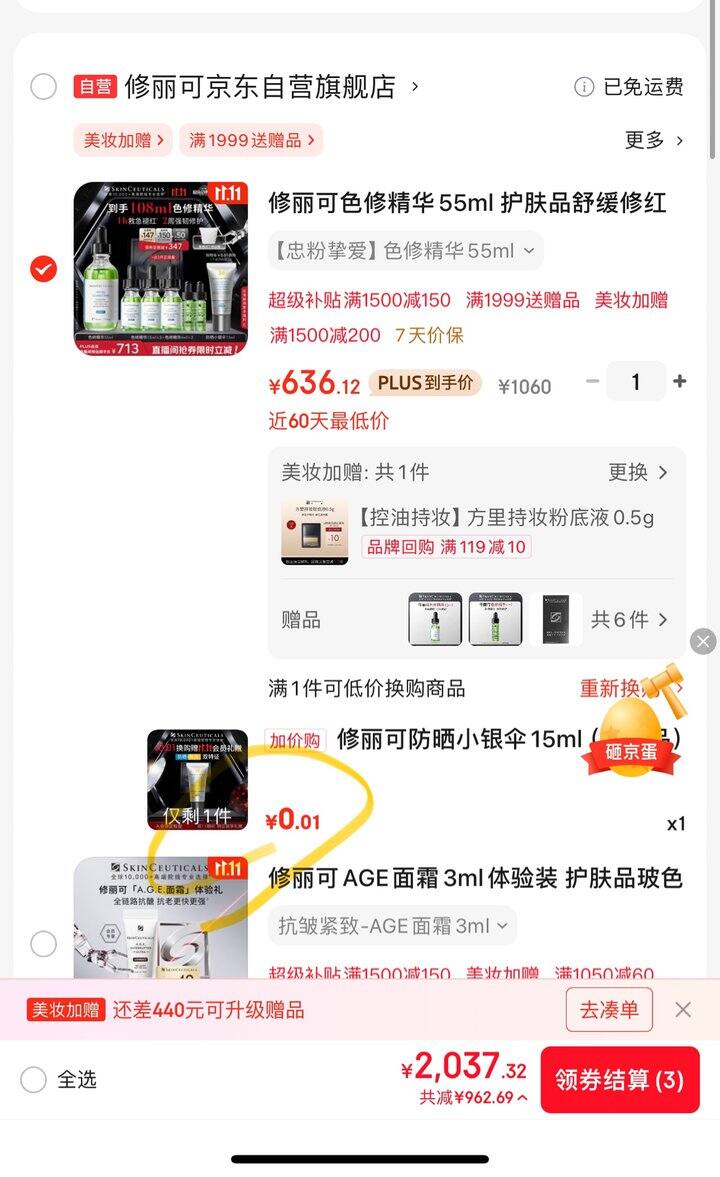View all 共6件 free gifts

click(x=629, y=620)
